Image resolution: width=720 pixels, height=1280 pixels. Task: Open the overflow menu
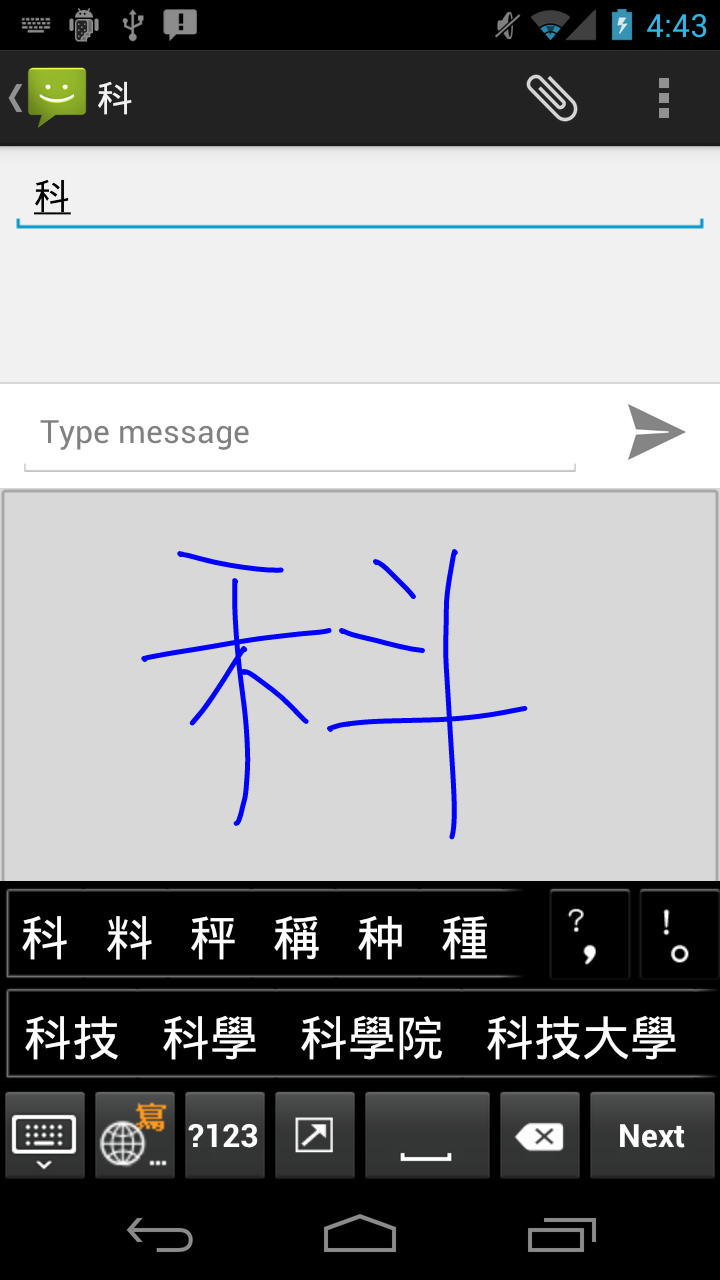pos(663,98)
